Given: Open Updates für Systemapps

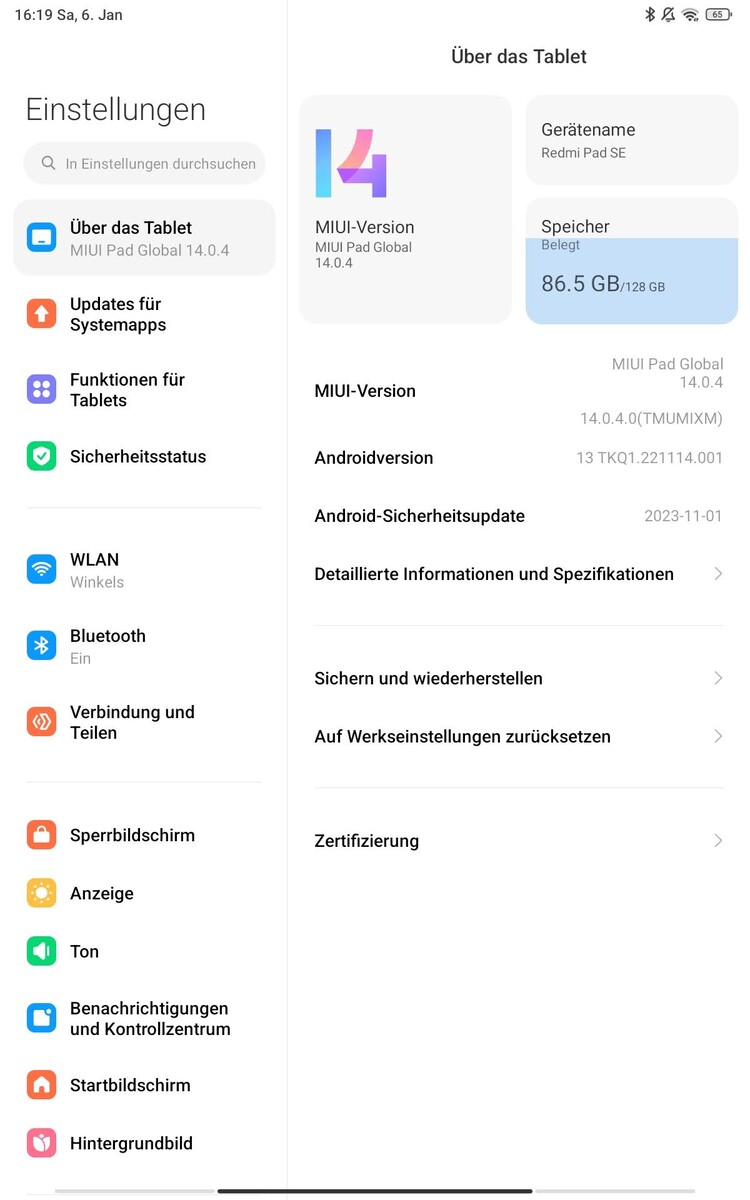Looking at the screenshot, I should pyautogui.click(x=143, y=314).
